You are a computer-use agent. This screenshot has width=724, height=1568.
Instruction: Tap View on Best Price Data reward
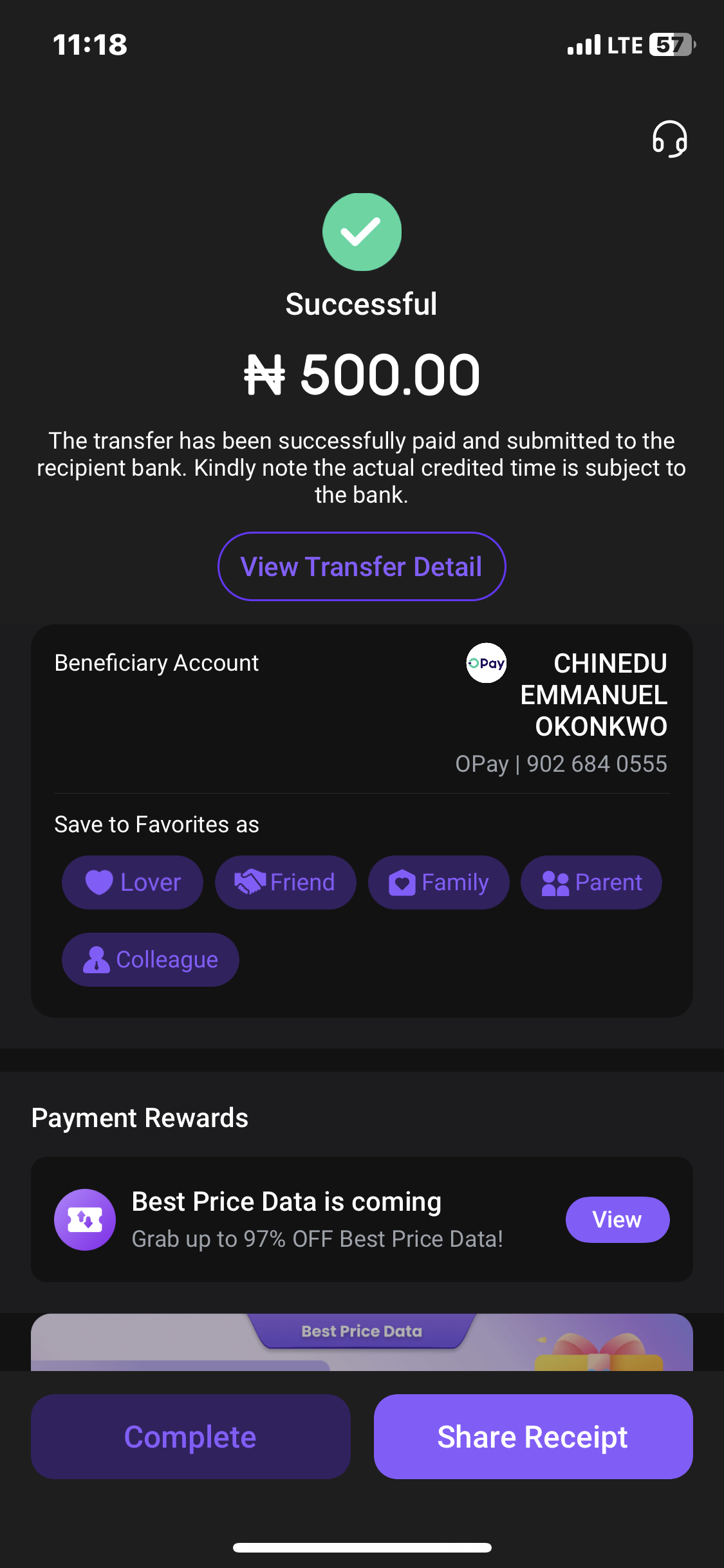tap(617, 1219)
